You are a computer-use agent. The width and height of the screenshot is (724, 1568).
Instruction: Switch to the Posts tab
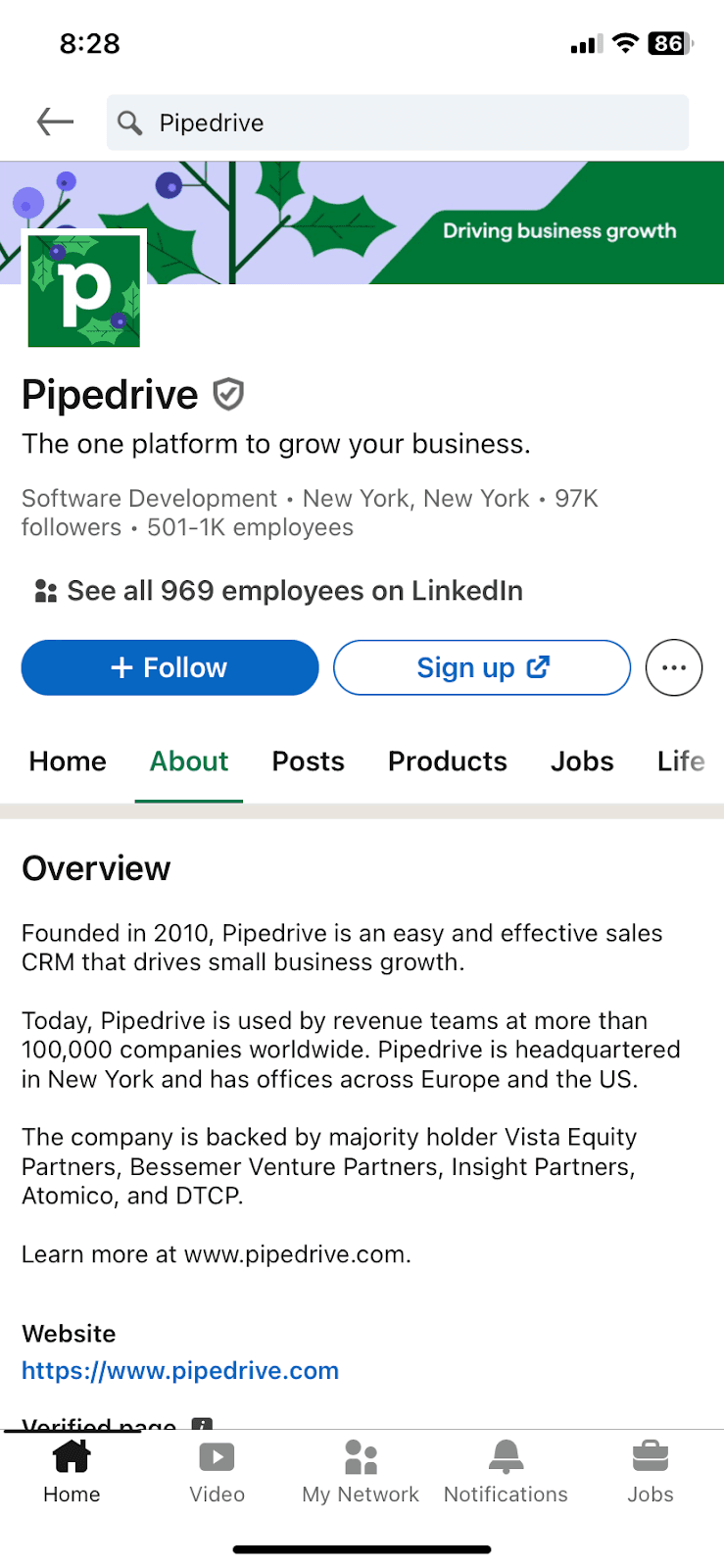click(308, 761)
